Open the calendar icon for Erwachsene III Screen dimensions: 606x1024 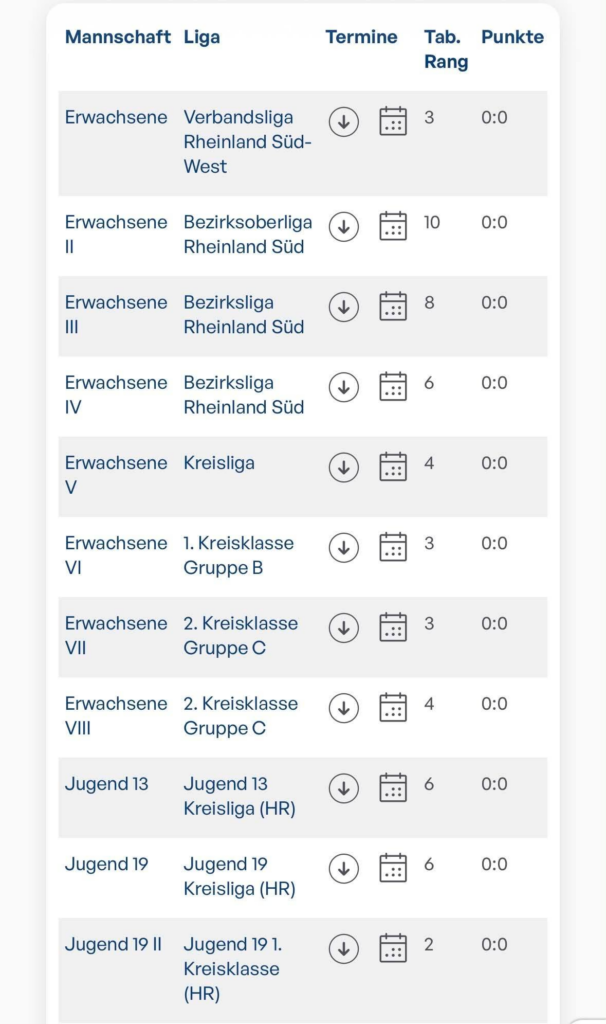pos(393,307)
